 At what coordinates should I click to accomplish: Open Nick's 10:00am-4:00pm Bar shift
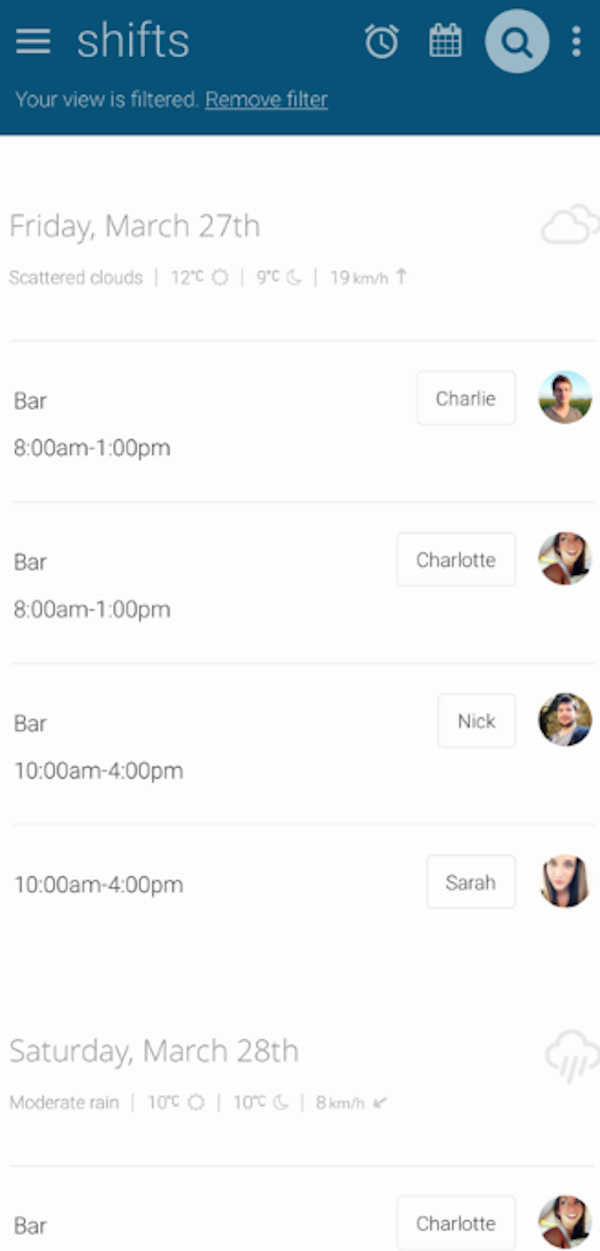tap(302, 744)
